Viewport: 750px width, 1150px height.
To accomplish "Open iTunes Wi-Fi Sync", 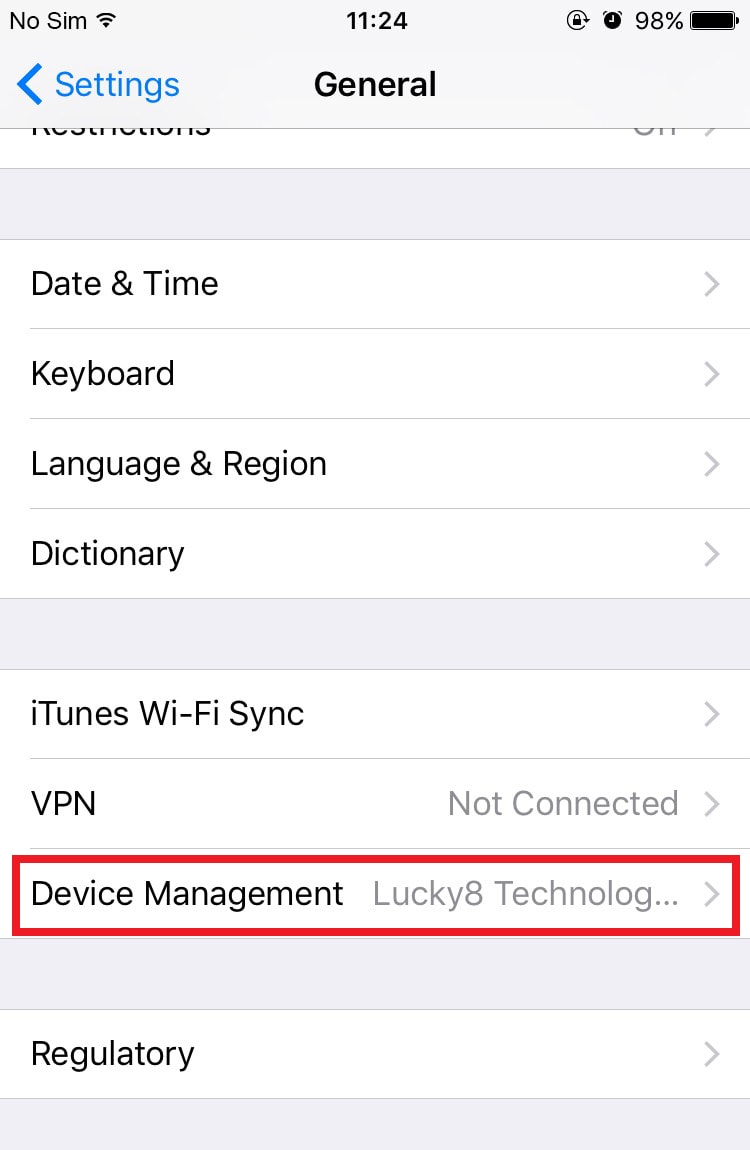I will tap(375, 714).
